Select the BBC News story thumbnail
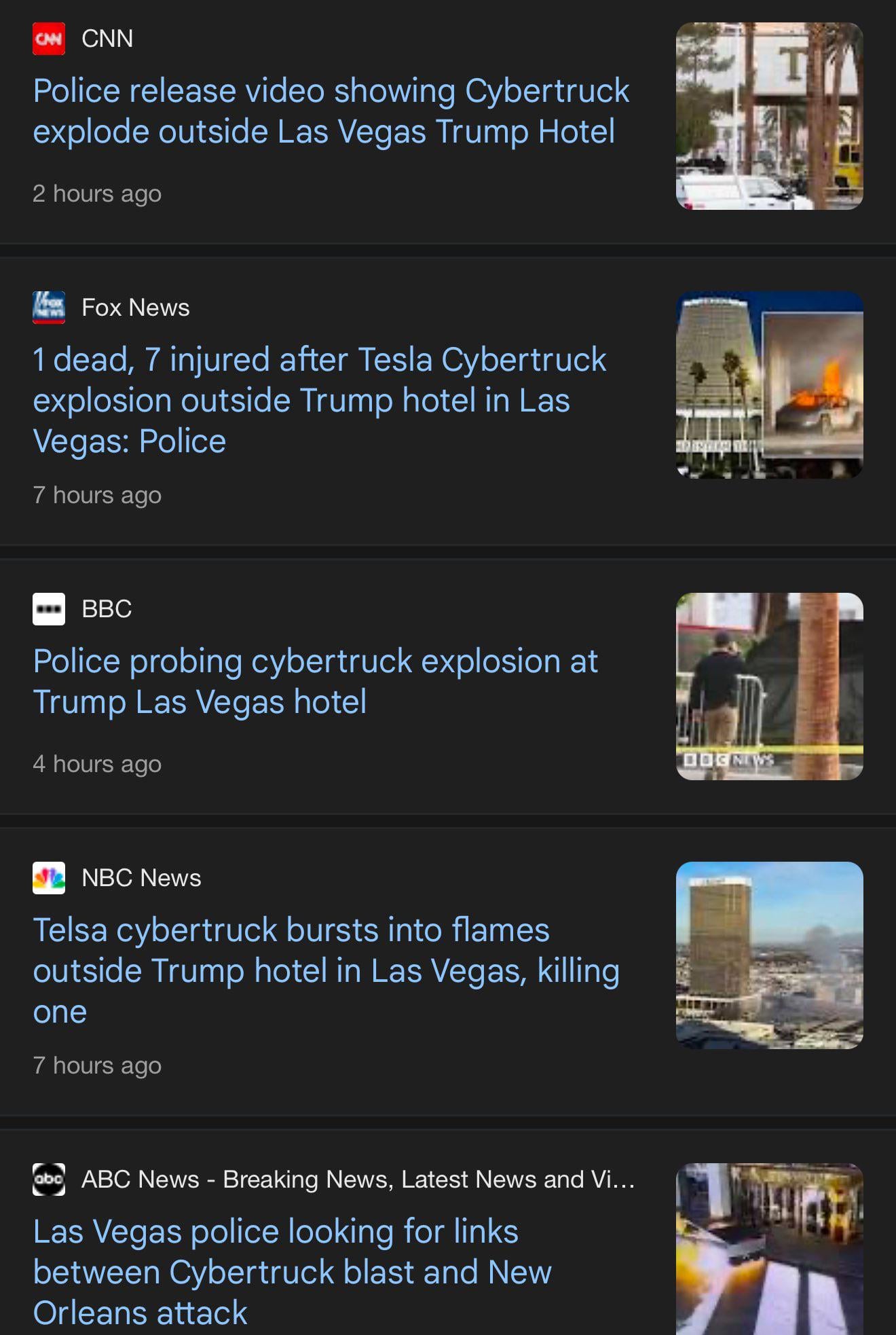 769,687
